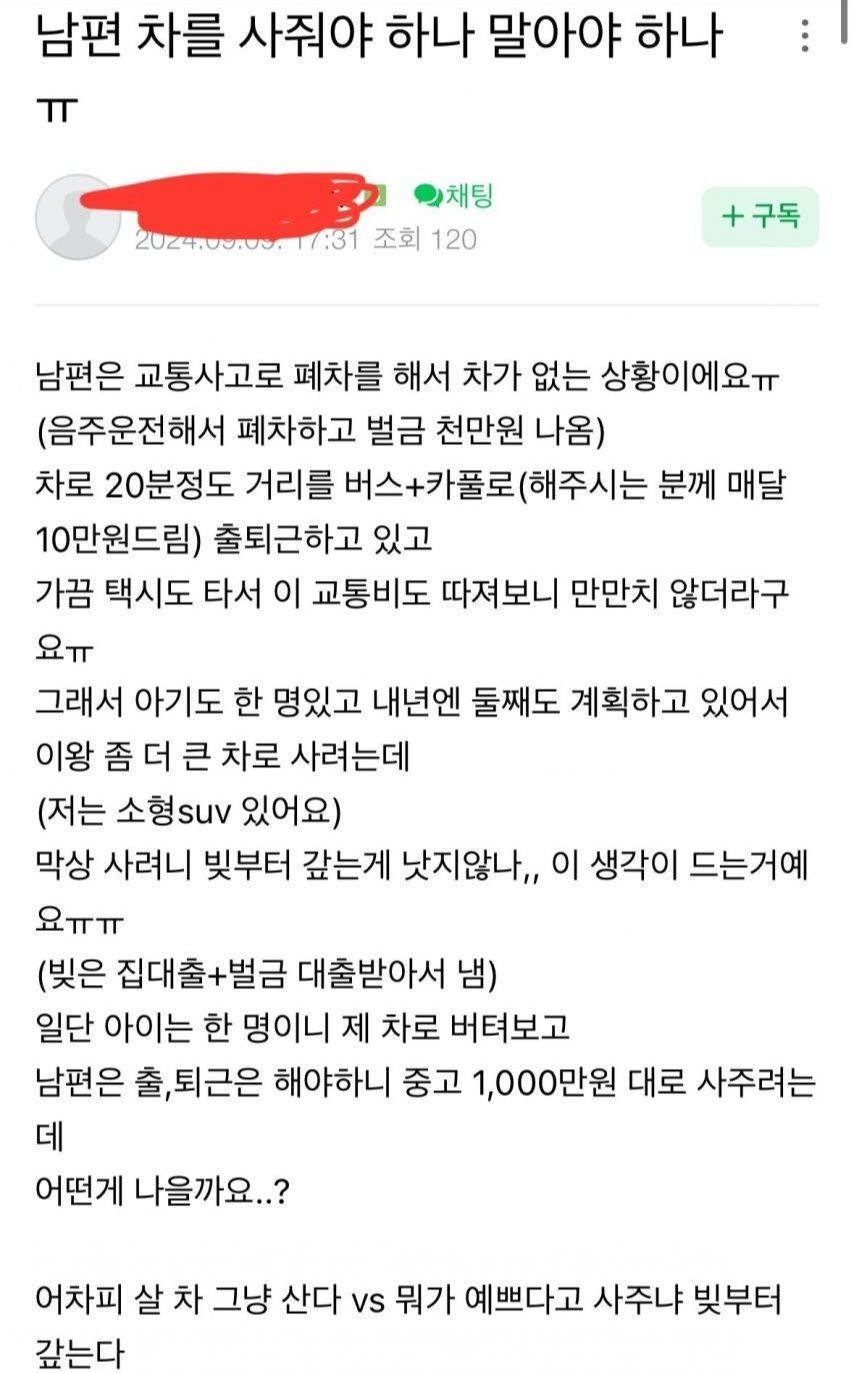Start a 채팅 with the author

454,195
